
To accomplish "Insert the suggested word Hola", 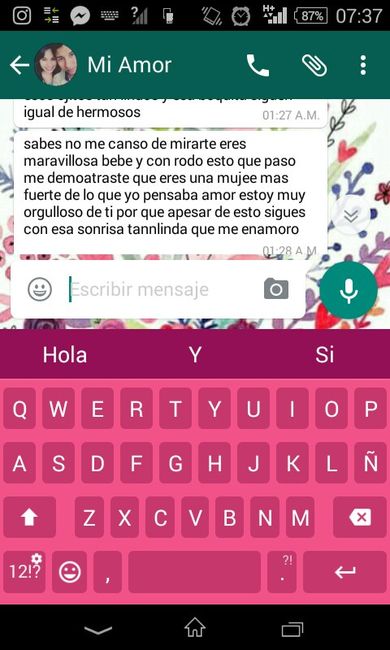I will 65,355.
